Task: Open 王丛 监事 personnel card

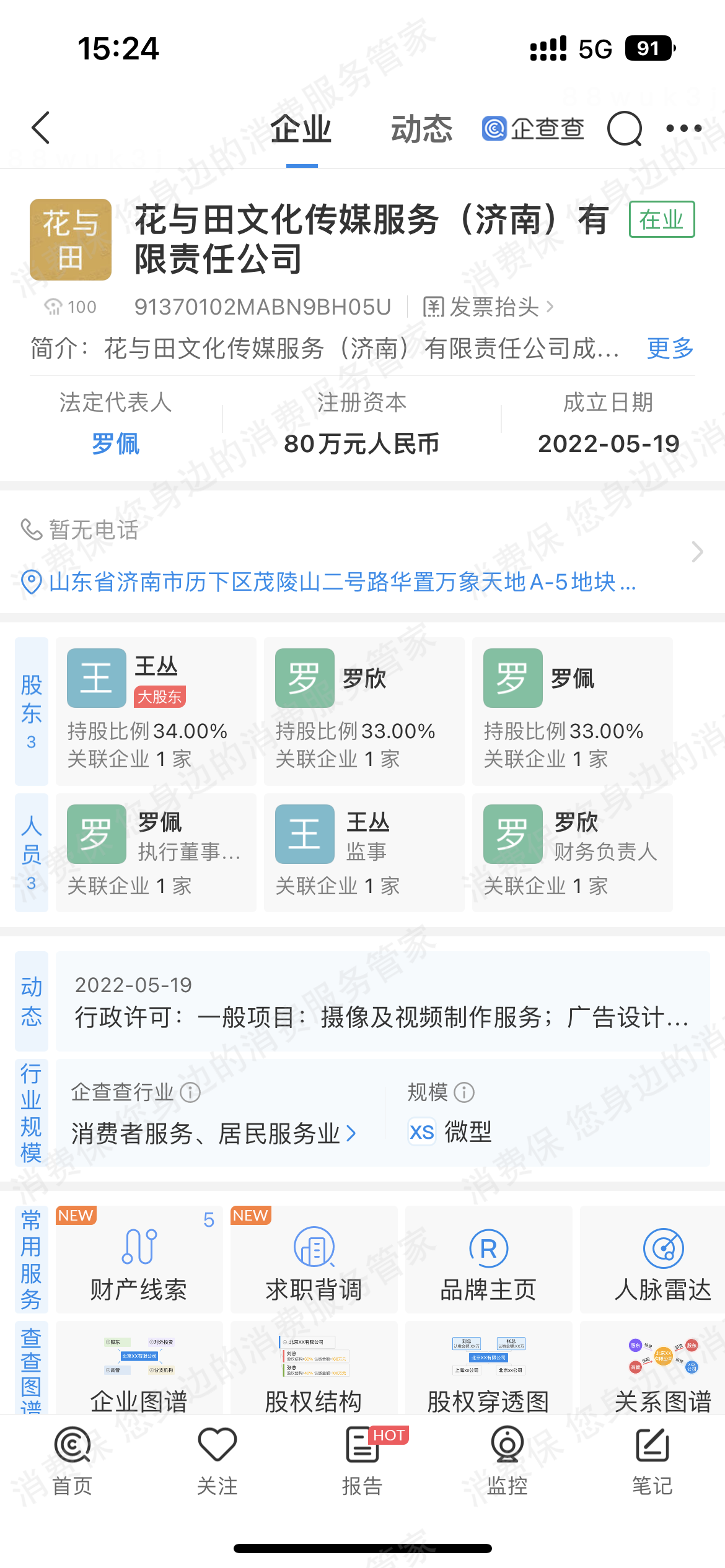Action: [364, 852]
